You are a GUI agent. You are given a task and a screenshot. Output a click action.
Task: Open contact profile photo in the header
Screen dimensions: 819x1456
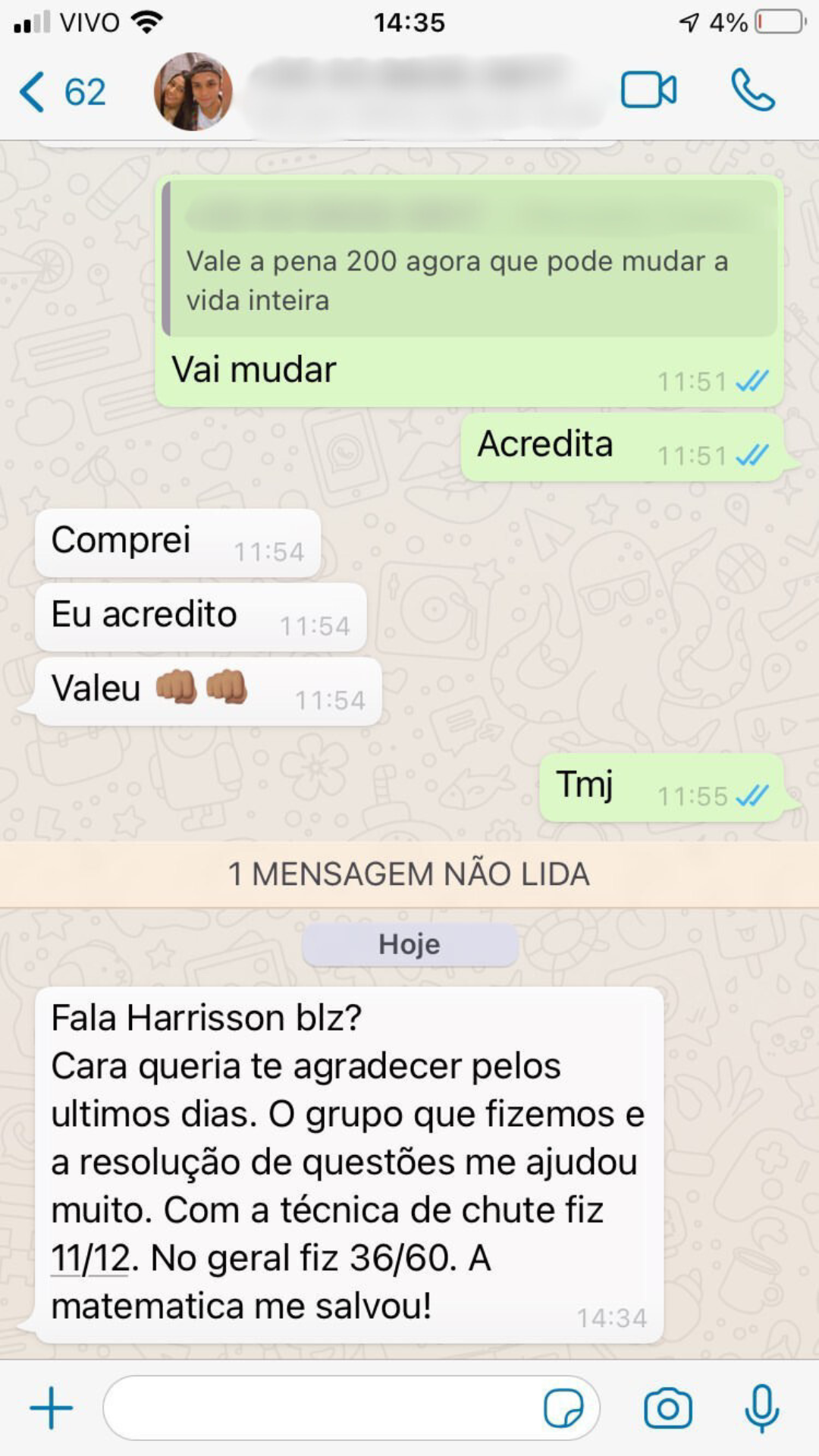pos(193,92)
